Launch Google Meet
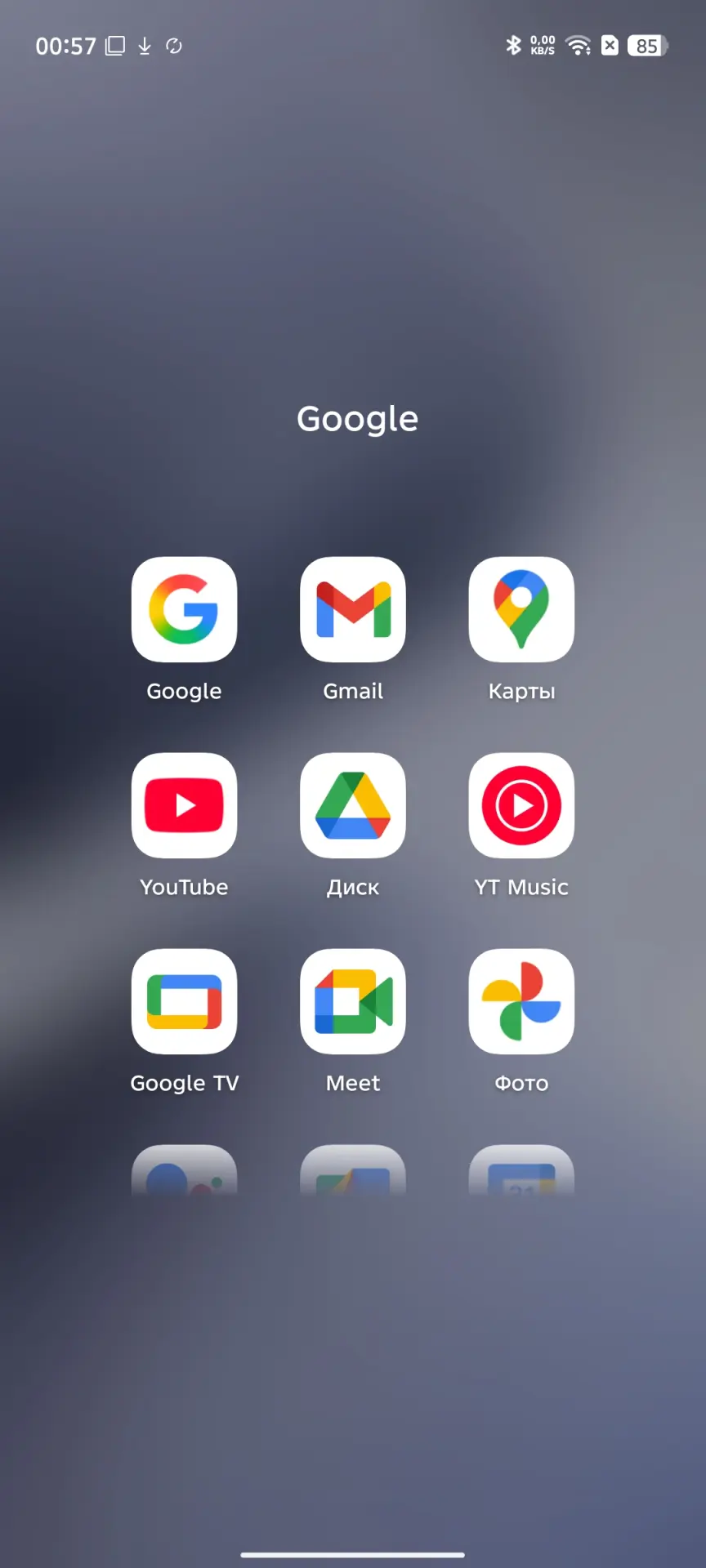This screenshot has width=706, height=1568. (x=353, y=1001)
